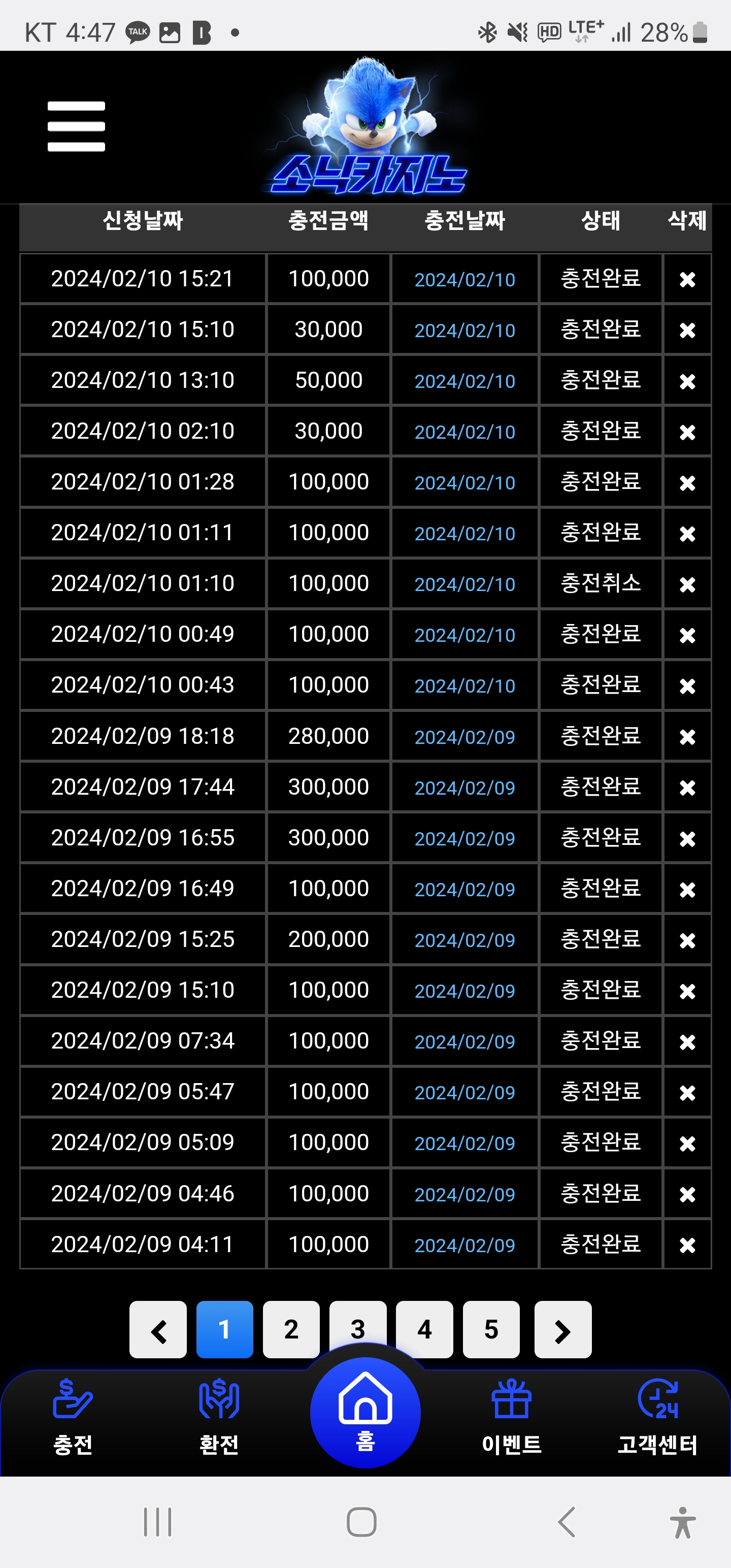Open the hamburger menu

[76, 126]
